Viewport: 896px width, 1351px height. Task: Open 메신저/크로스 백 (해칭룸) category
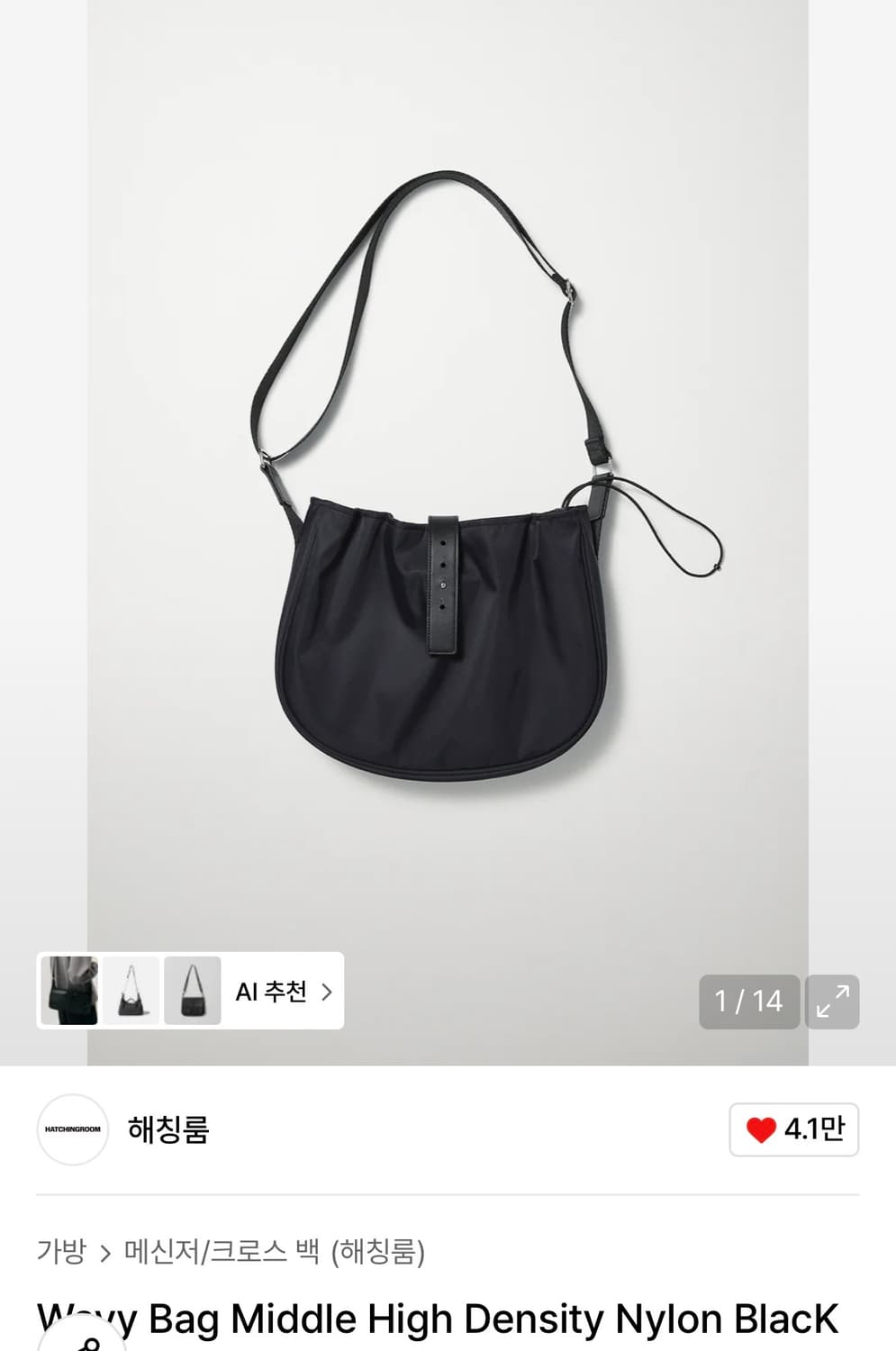(x=274, y=1251)
